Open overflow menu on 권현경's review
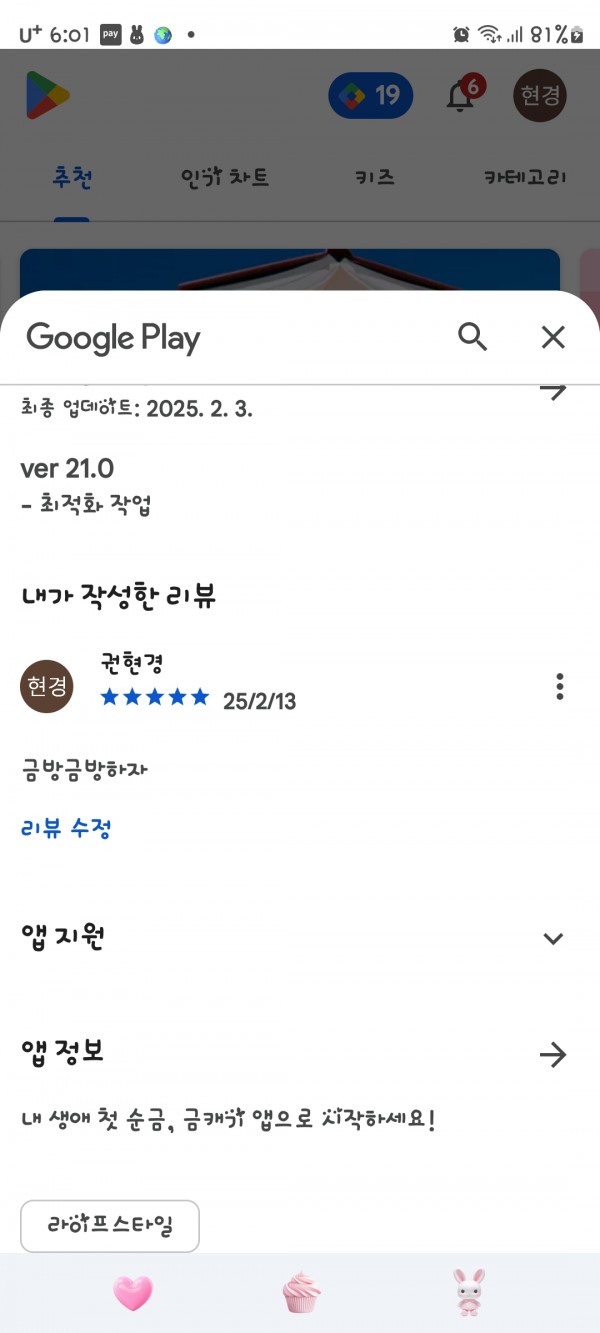This screenshot has width=600, height=1333. tap(560, 687)
